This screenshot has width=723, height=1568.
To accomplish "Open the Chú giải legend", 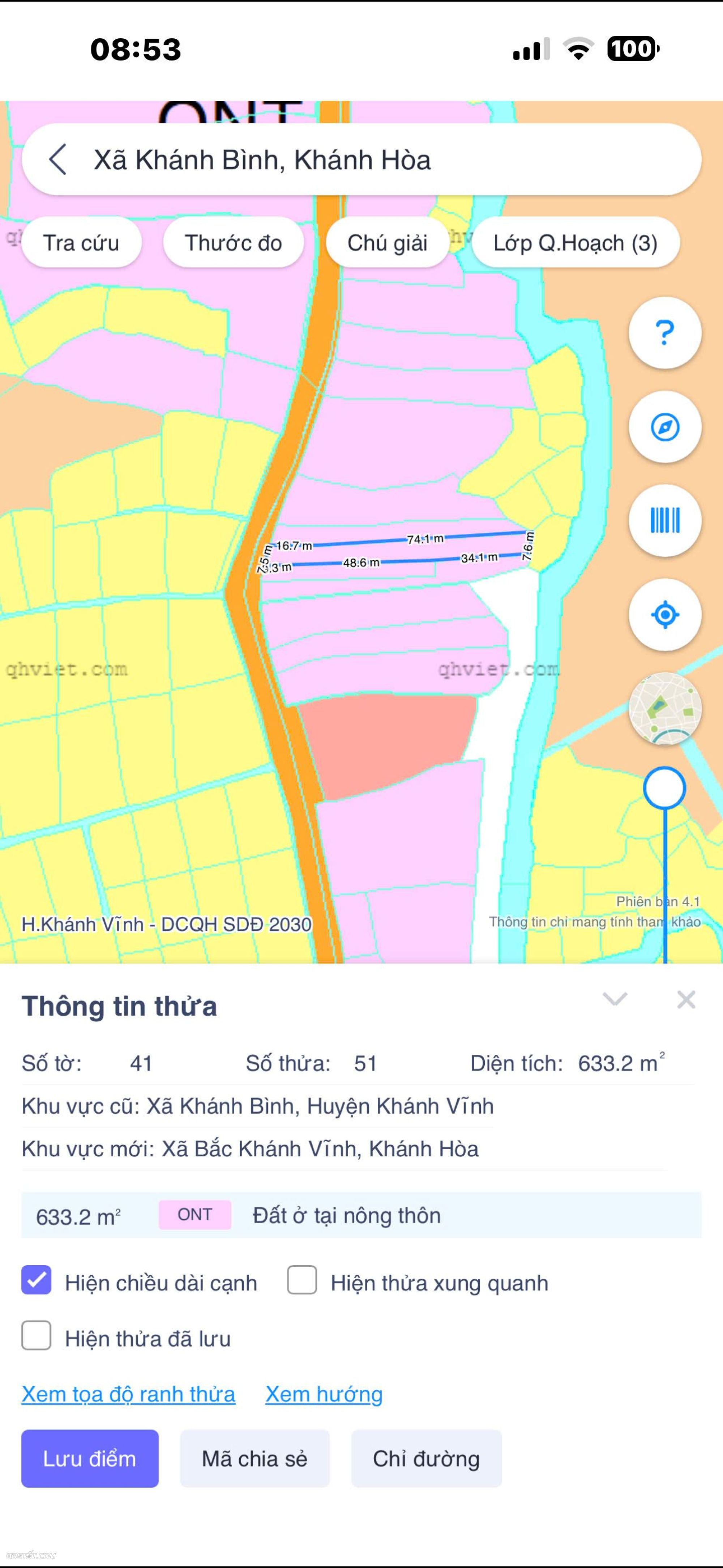I will pyautogui.click(x=387, y=243).
